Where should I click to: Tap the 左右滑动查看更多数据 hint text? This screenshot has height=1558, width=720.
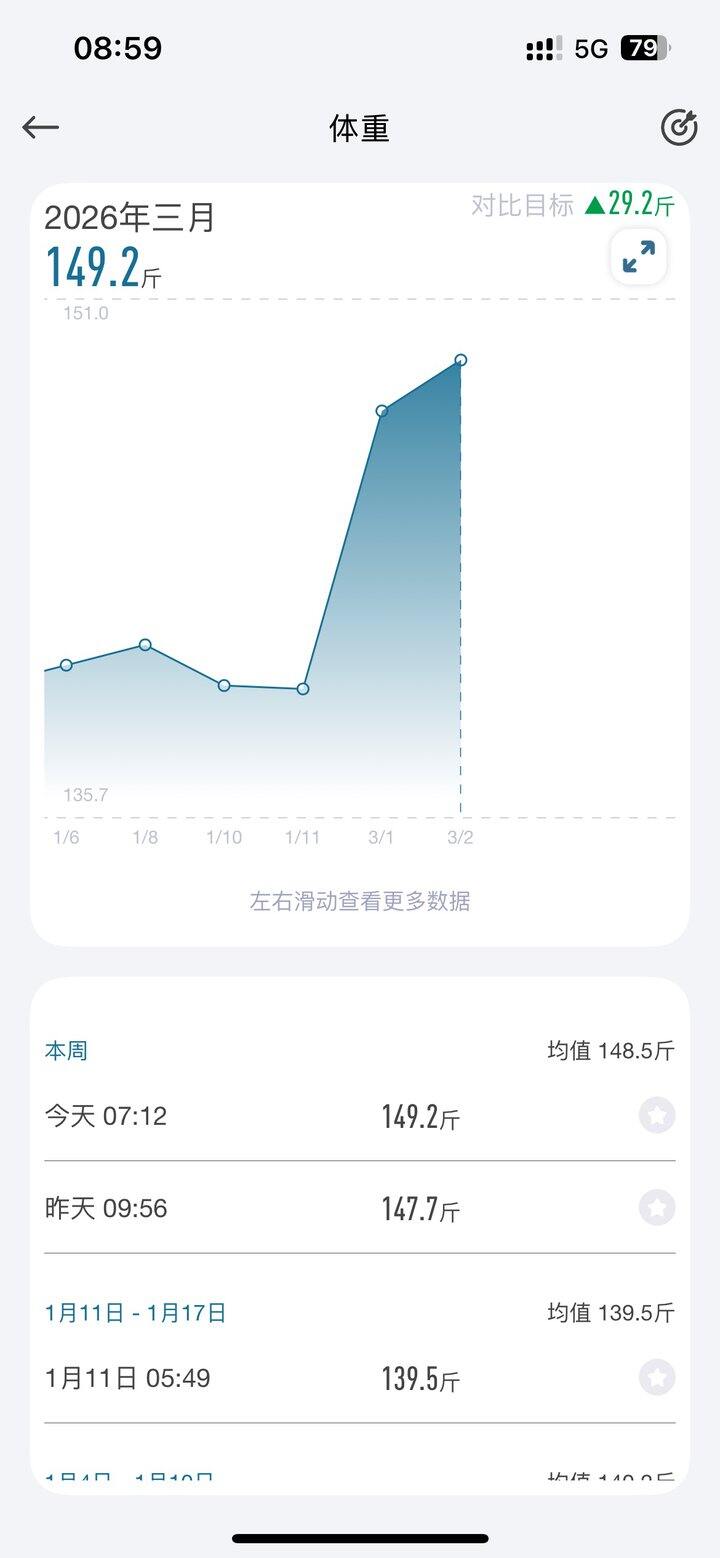(360, 902)
